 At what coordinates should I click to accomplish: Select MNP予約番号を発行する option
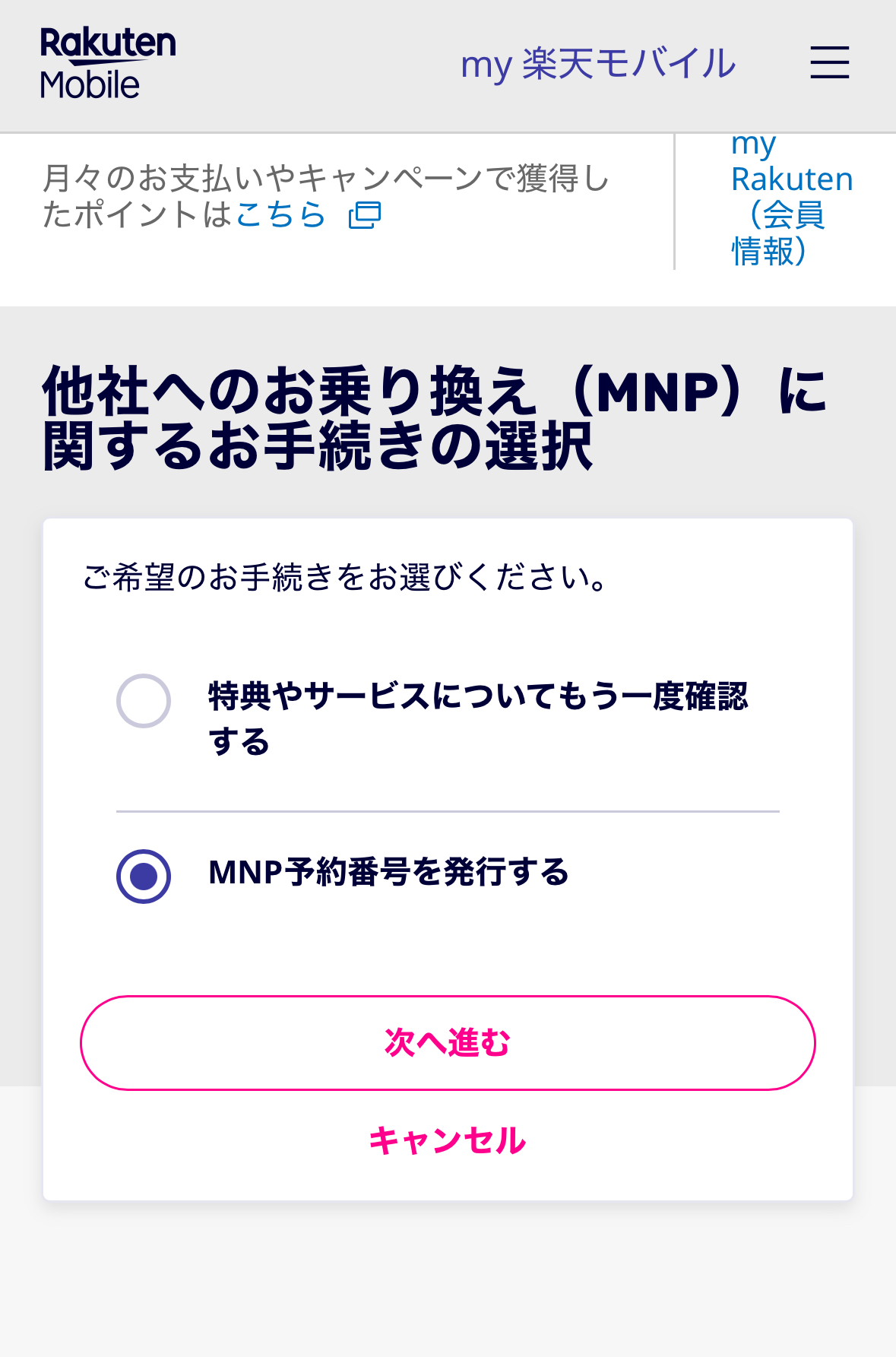click(143, 876)
